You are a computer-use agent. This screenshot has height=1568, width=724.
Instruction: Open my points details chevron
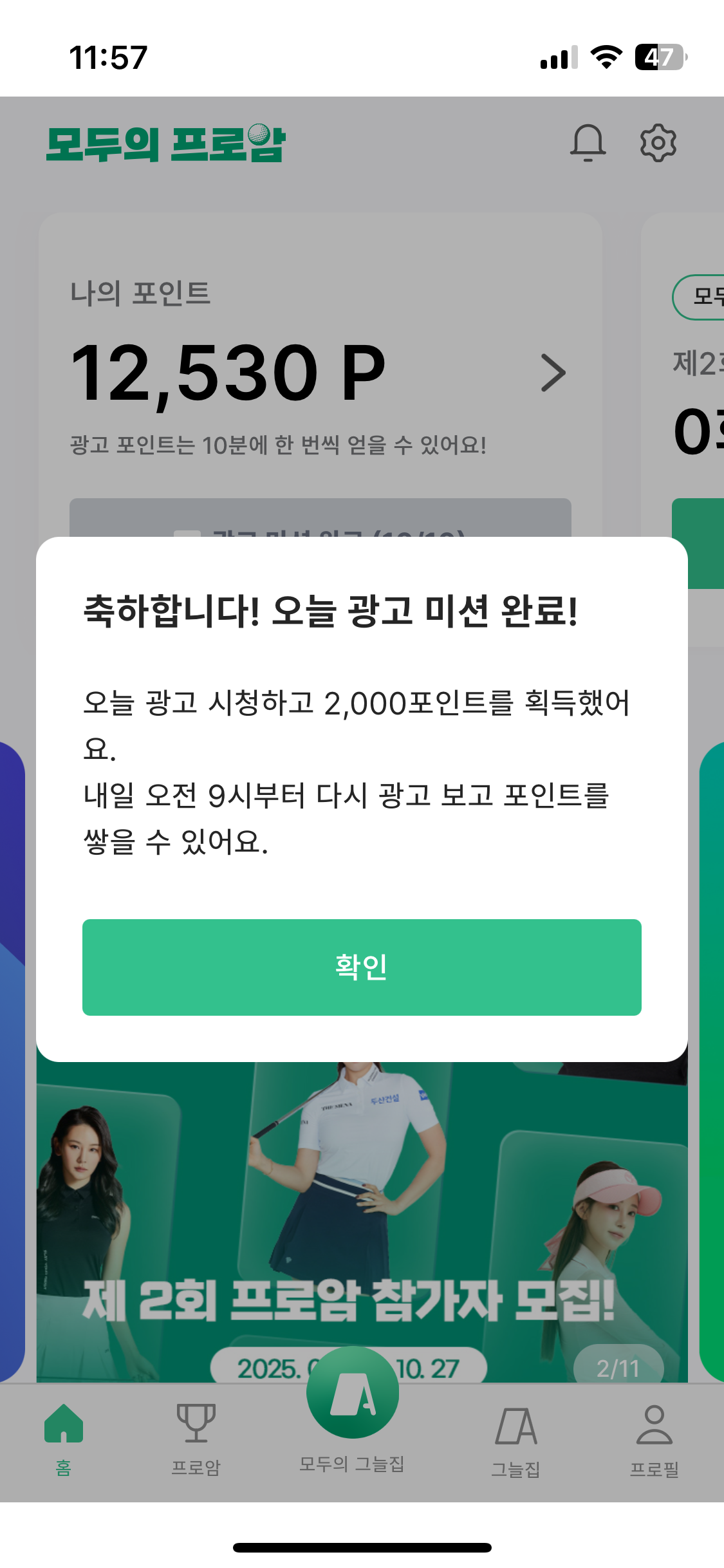pos(553,373)
